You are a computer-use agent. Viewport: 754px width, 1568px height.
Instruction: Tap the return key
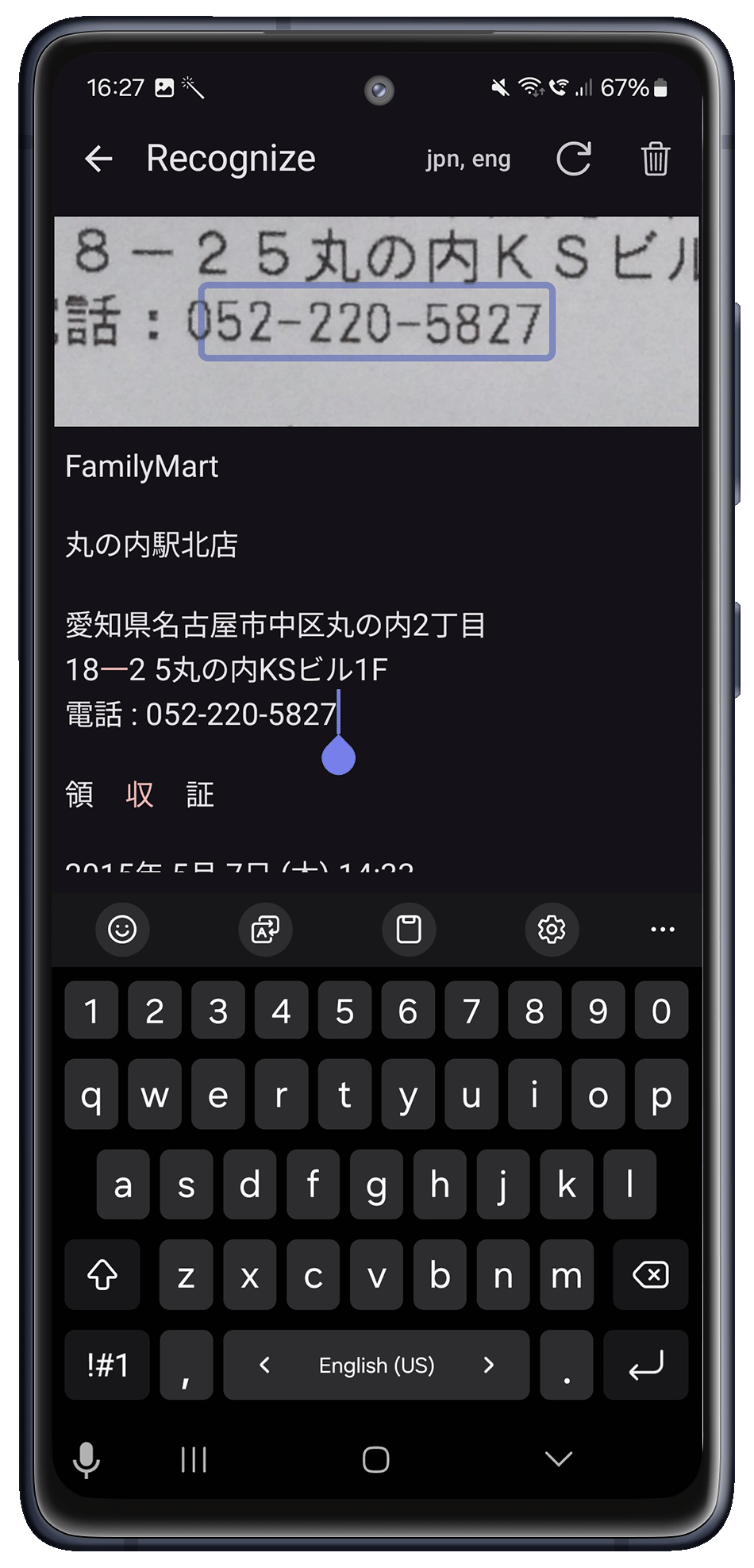click(645, 1365)
